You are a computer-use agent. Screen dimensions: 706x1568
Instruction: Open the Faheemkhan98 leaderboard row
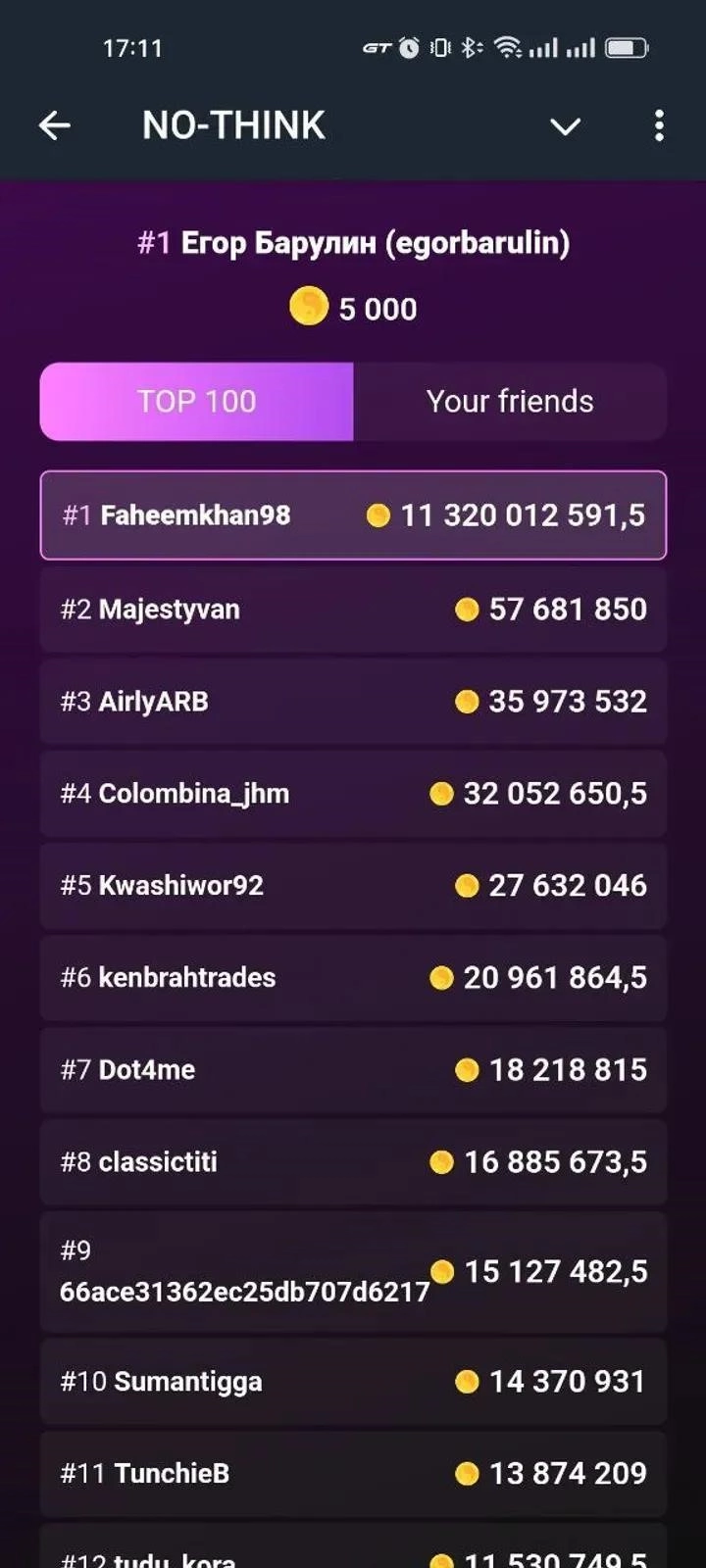[x=353, y=515]
